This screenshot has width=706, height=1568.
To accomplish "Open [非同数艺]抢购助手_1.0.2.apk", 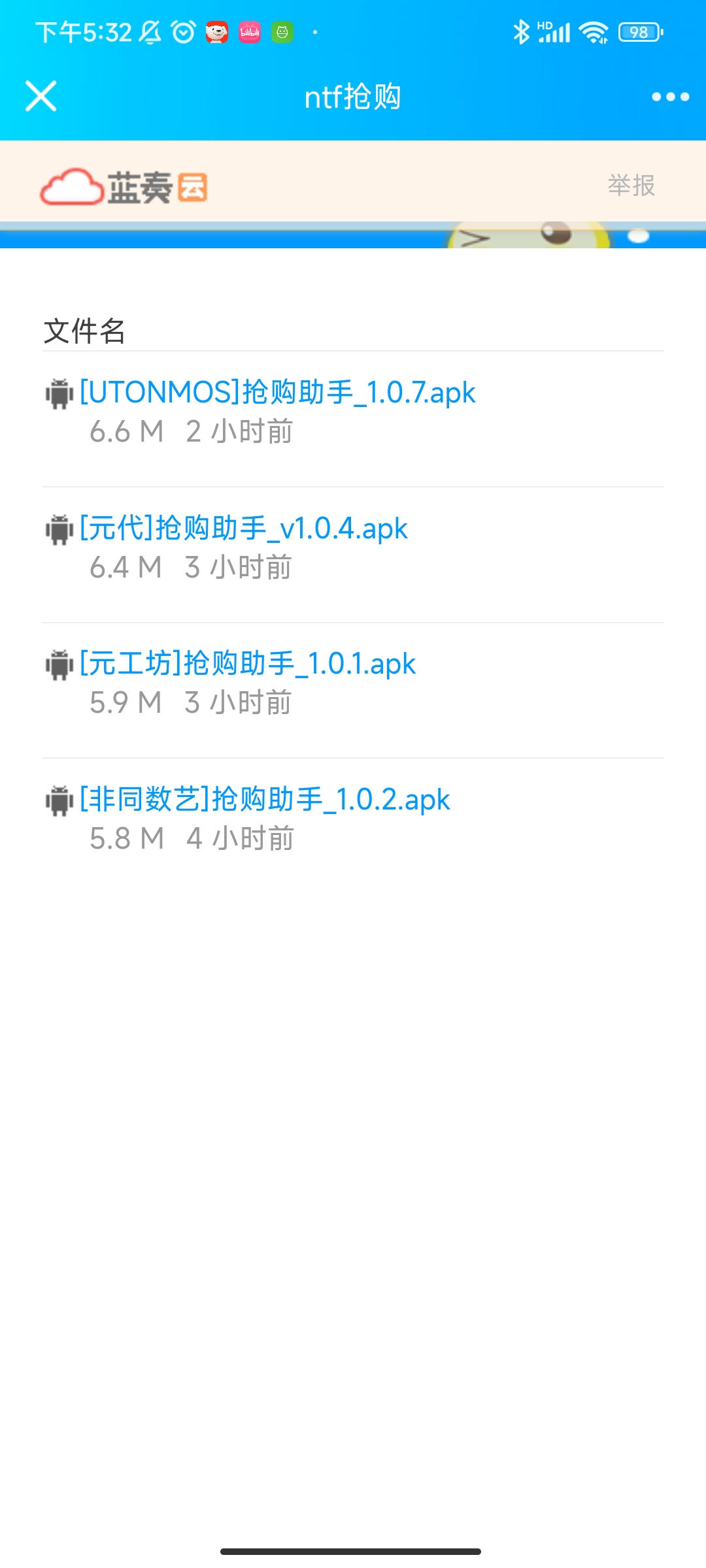I will 264,800.
